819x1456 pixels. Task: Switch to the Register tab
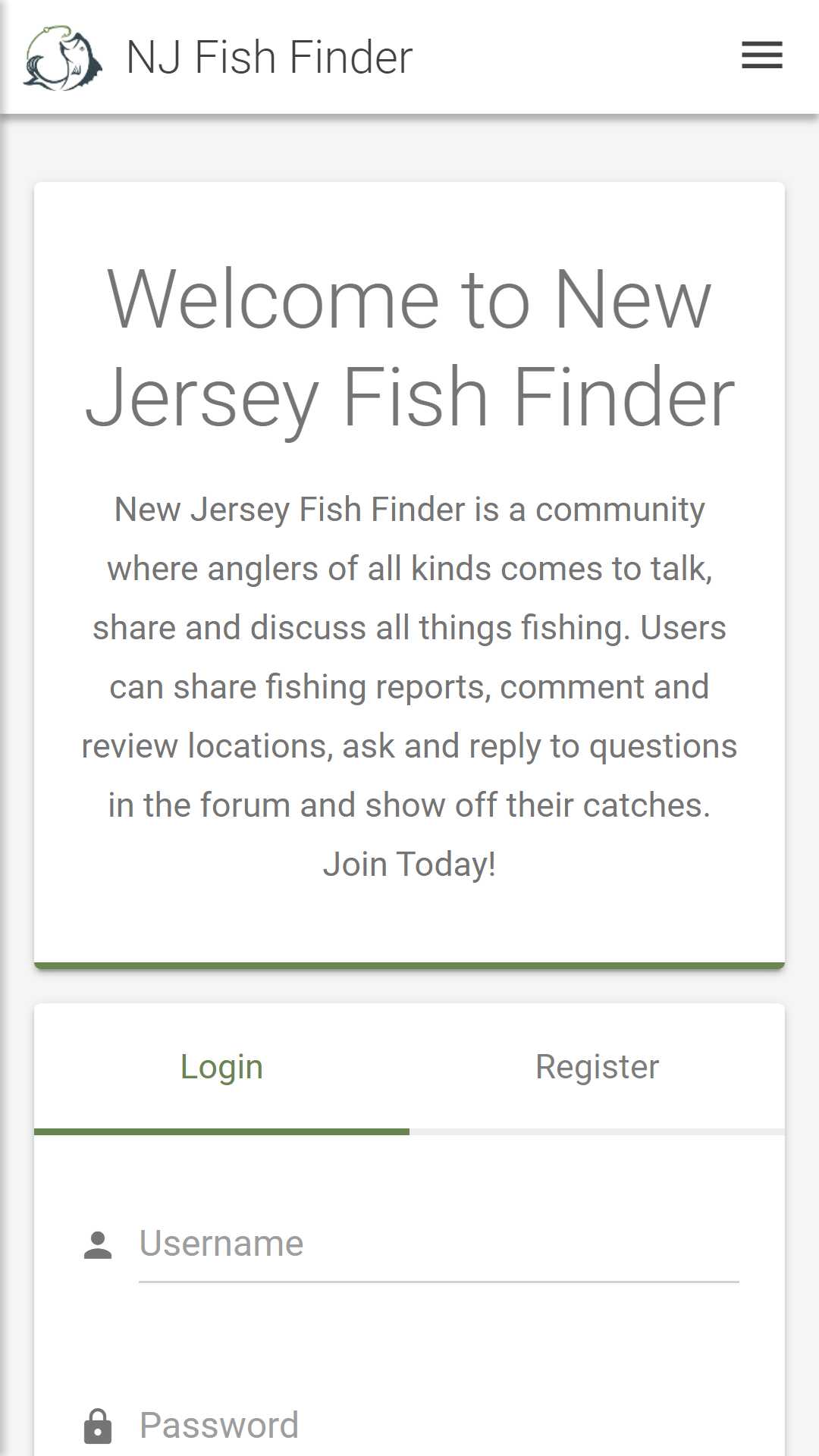pos(597,1068)
